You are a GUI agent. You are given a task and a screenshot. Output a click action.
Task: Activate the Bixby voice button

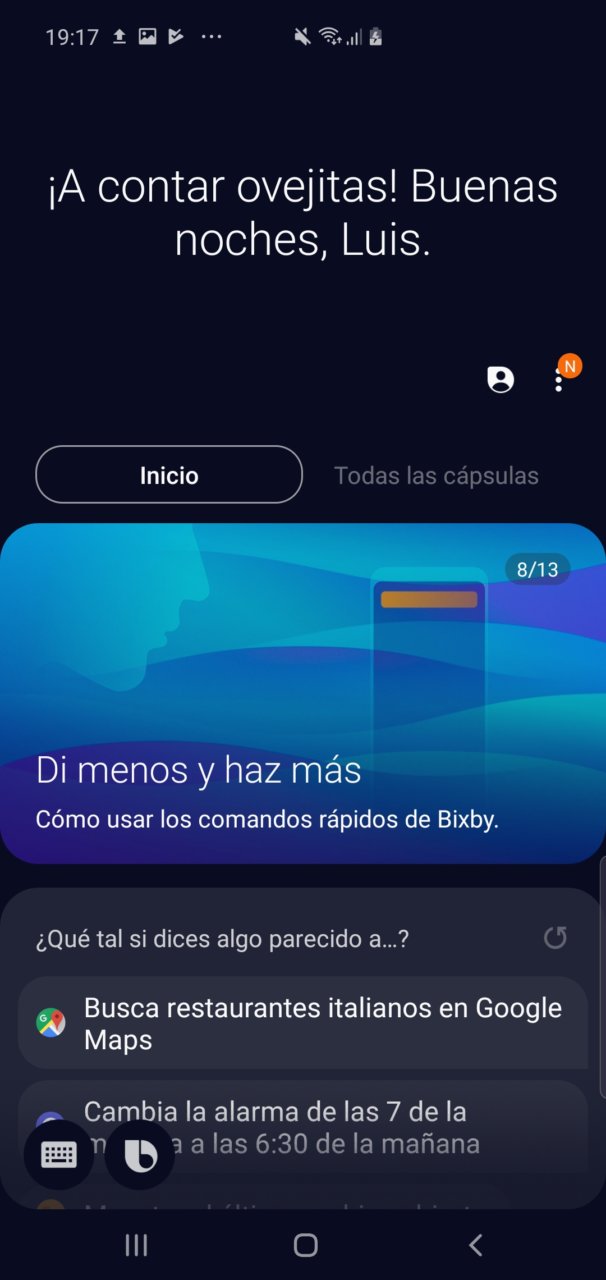click(140, 1154)
